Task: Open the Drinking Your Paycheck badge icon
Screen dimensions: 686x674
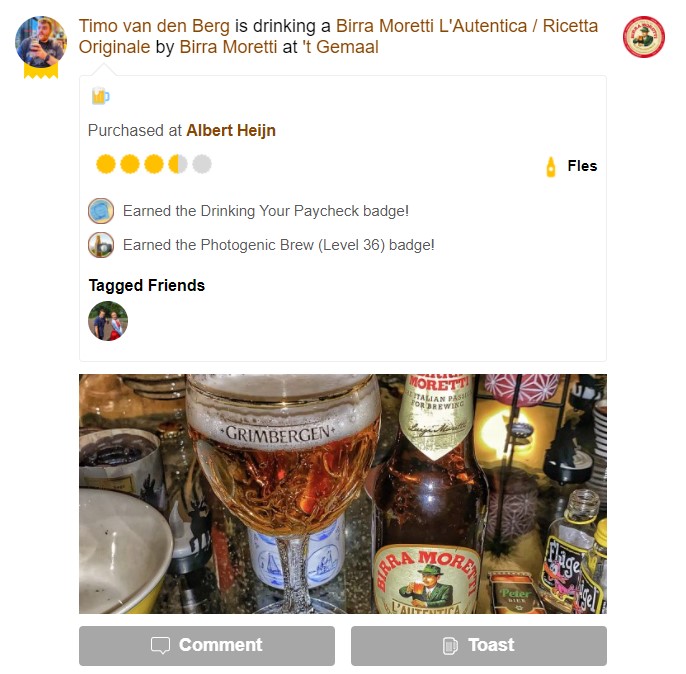Action: point(101,211)
